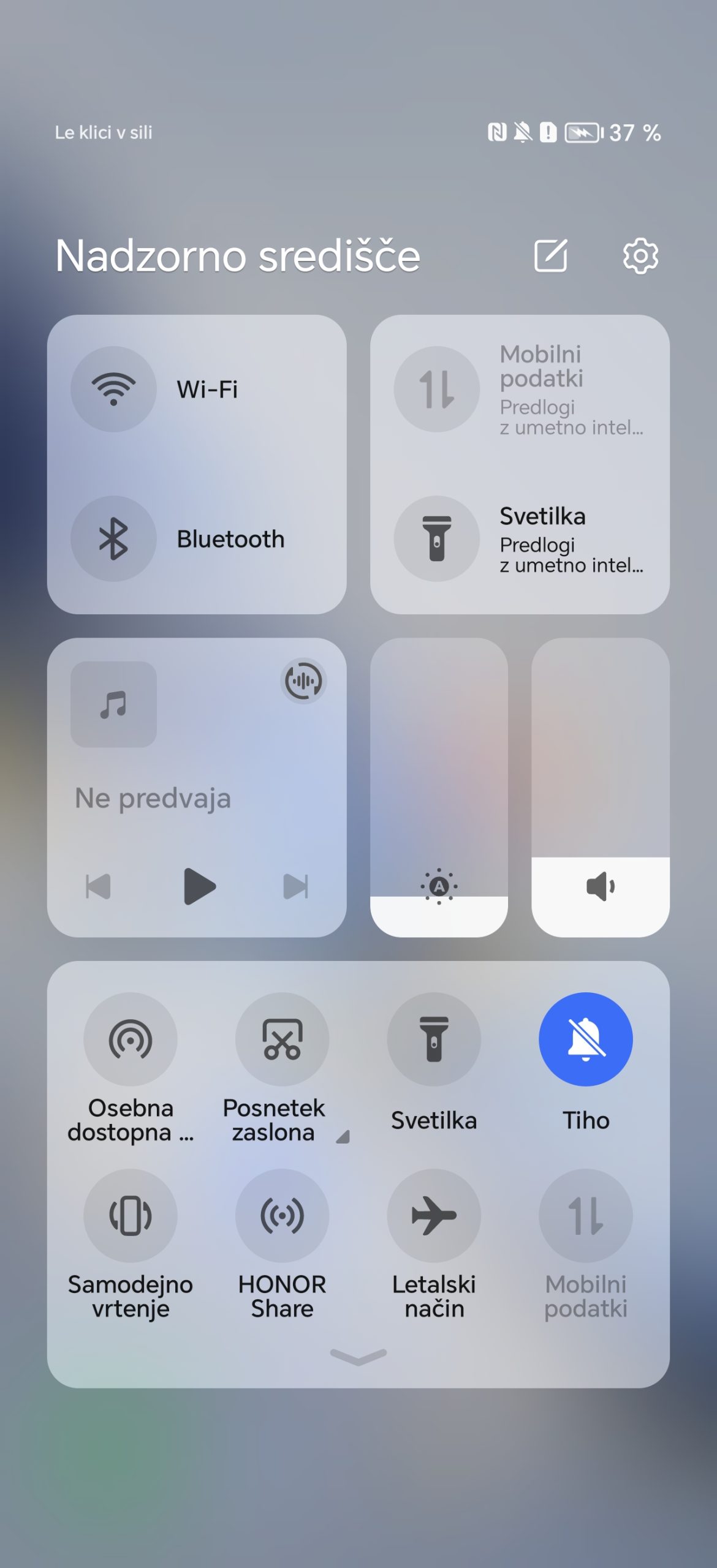Take a Posnetek zaslona screenshot
The height and width of the screenshot is (1568, 717).
282,1039
